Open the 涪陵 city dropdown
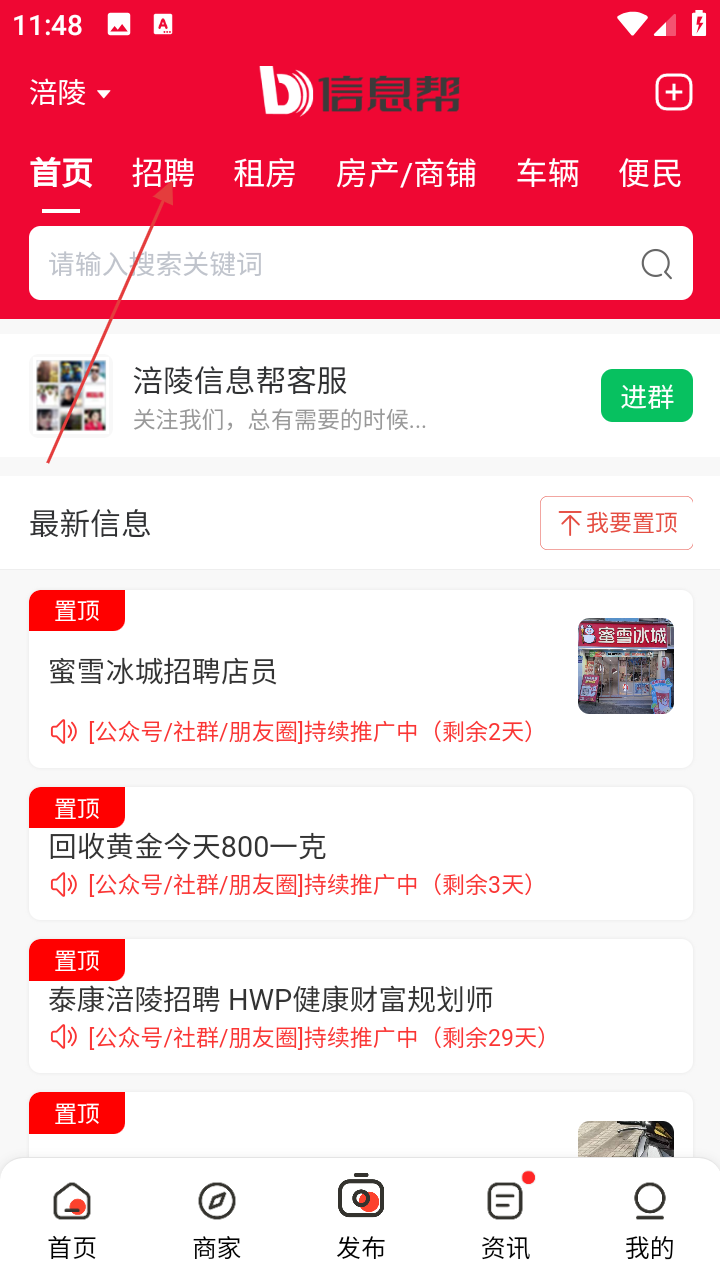Screen dimensions: 720x1280 (70, 93)
